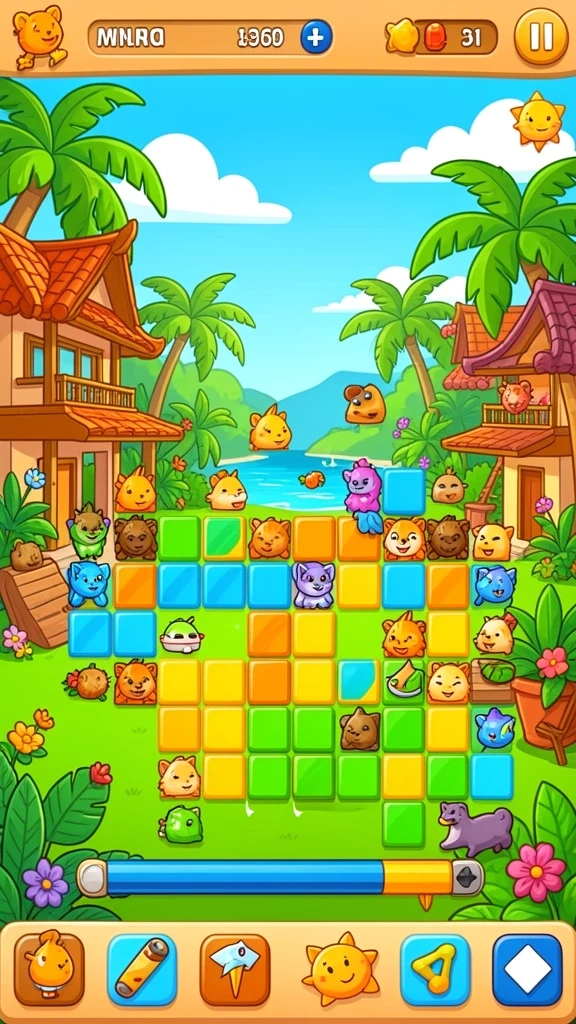Use the yellow triangle booster
The width and height of the screenshot is (576, 1024).
tap(435, 969)
